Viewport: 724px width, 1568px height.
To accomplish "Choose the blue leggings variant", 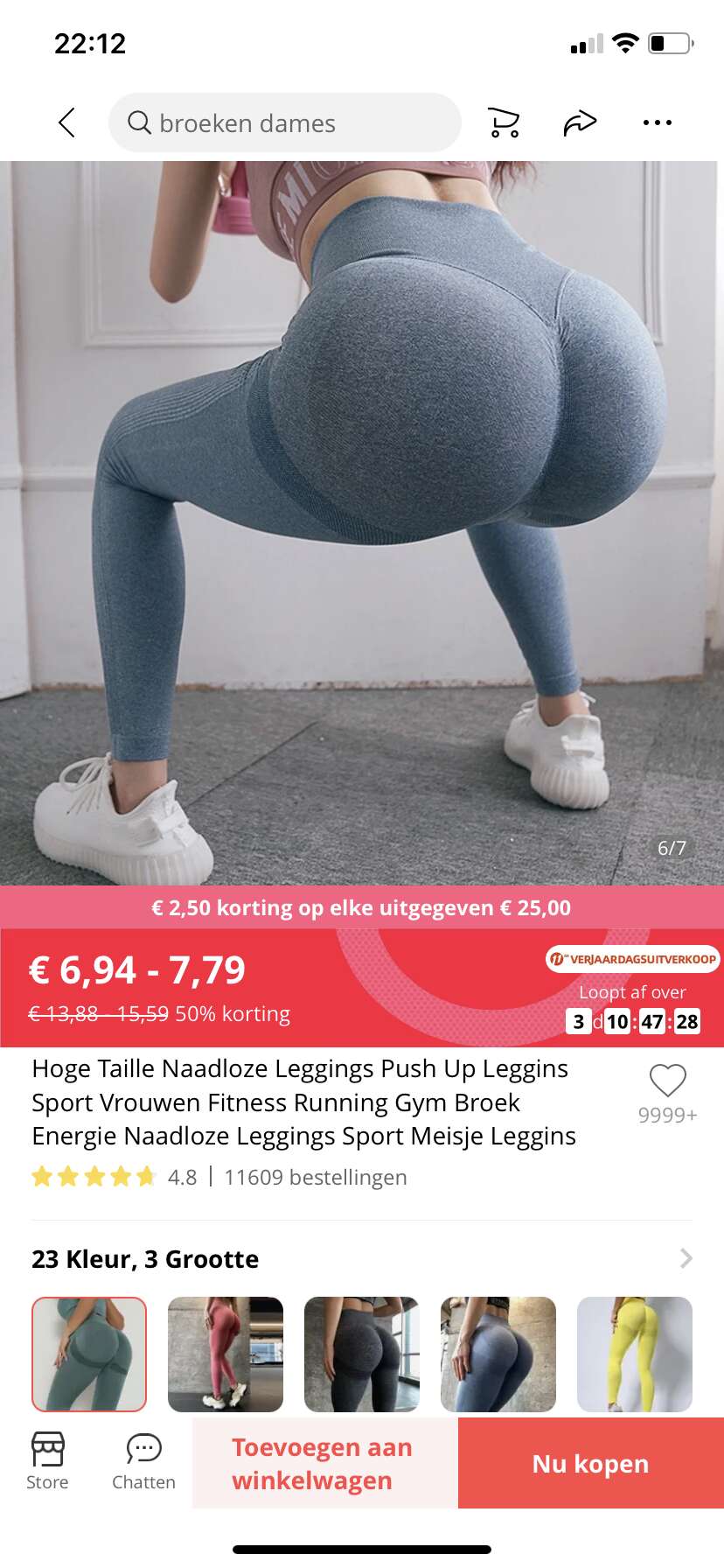I will (x=498, y=1354).
